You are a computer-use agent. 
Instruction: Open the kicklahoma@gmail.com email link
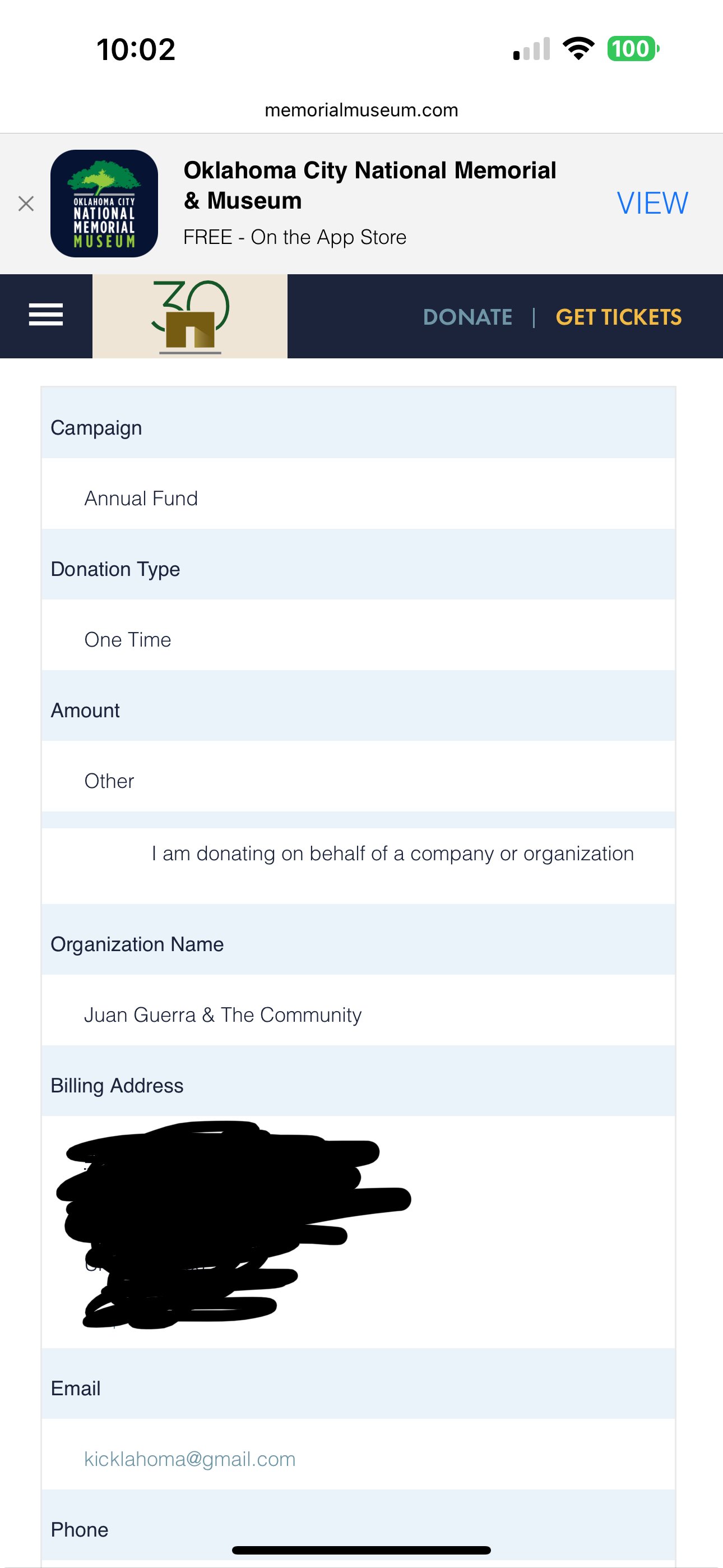point(189,1459)
